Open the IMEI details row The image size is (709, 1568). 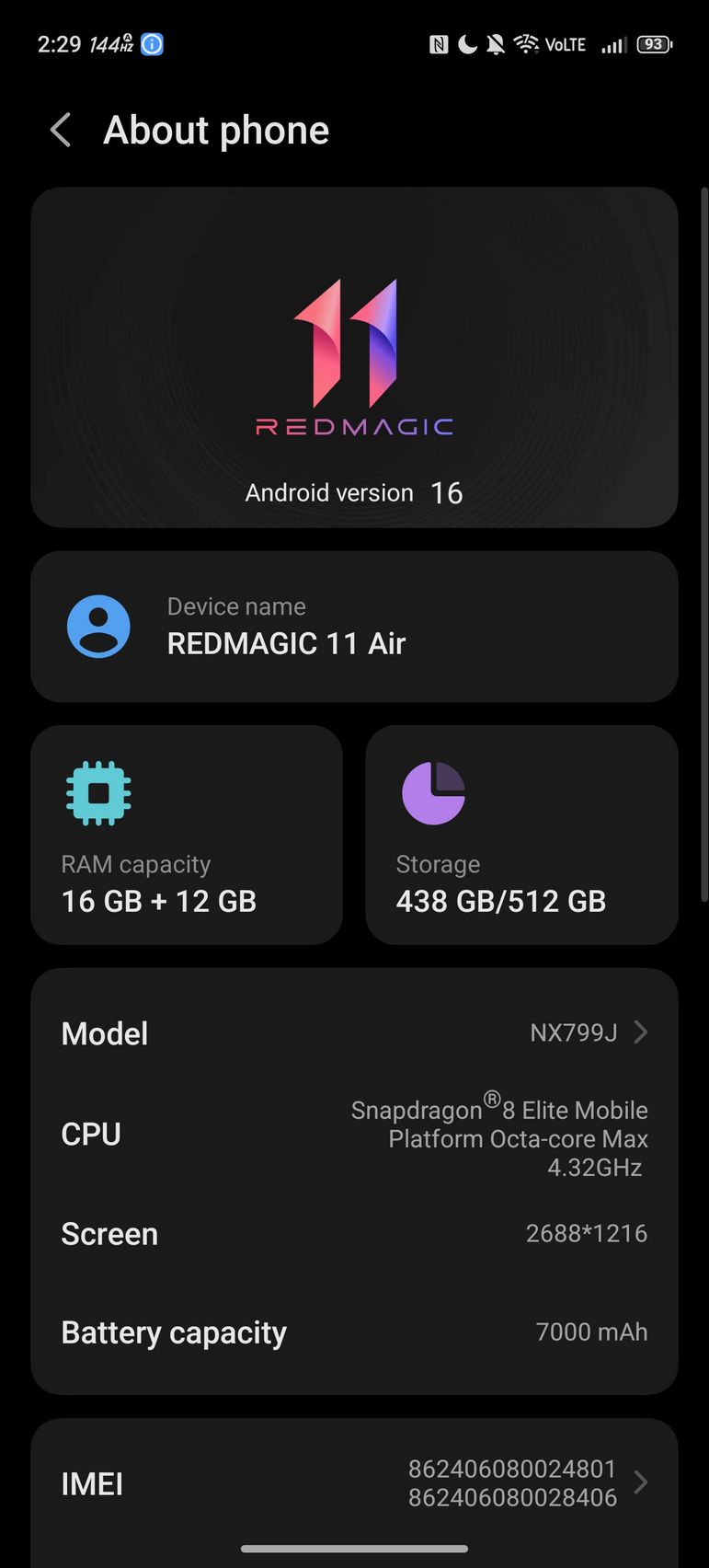tap(354, 1482)
